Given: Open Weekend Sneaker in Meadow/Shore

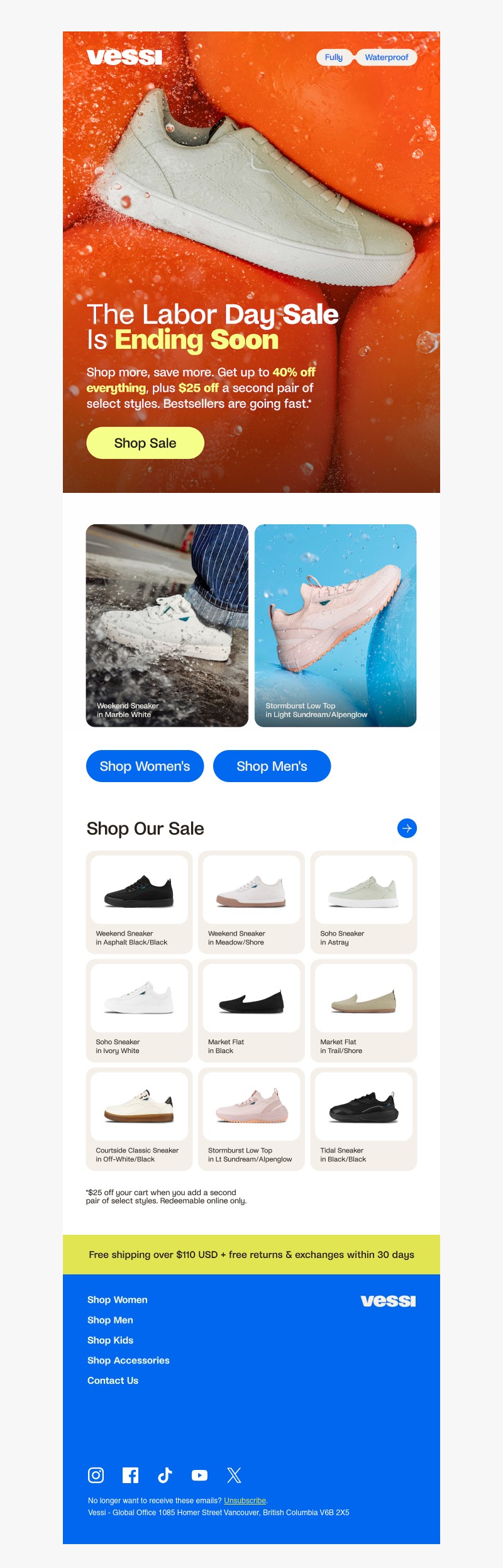Looking at the screenshot, I should pyautogui.click(x=251, y=902).
